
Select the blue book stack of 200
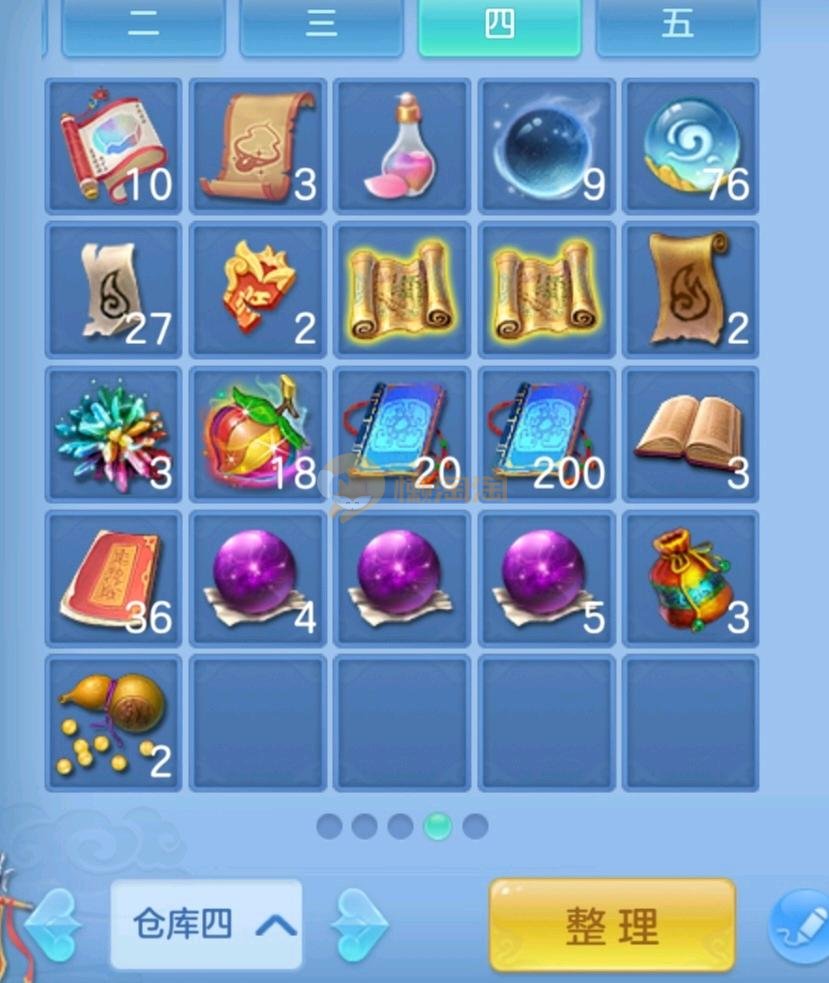pos(546,434)
